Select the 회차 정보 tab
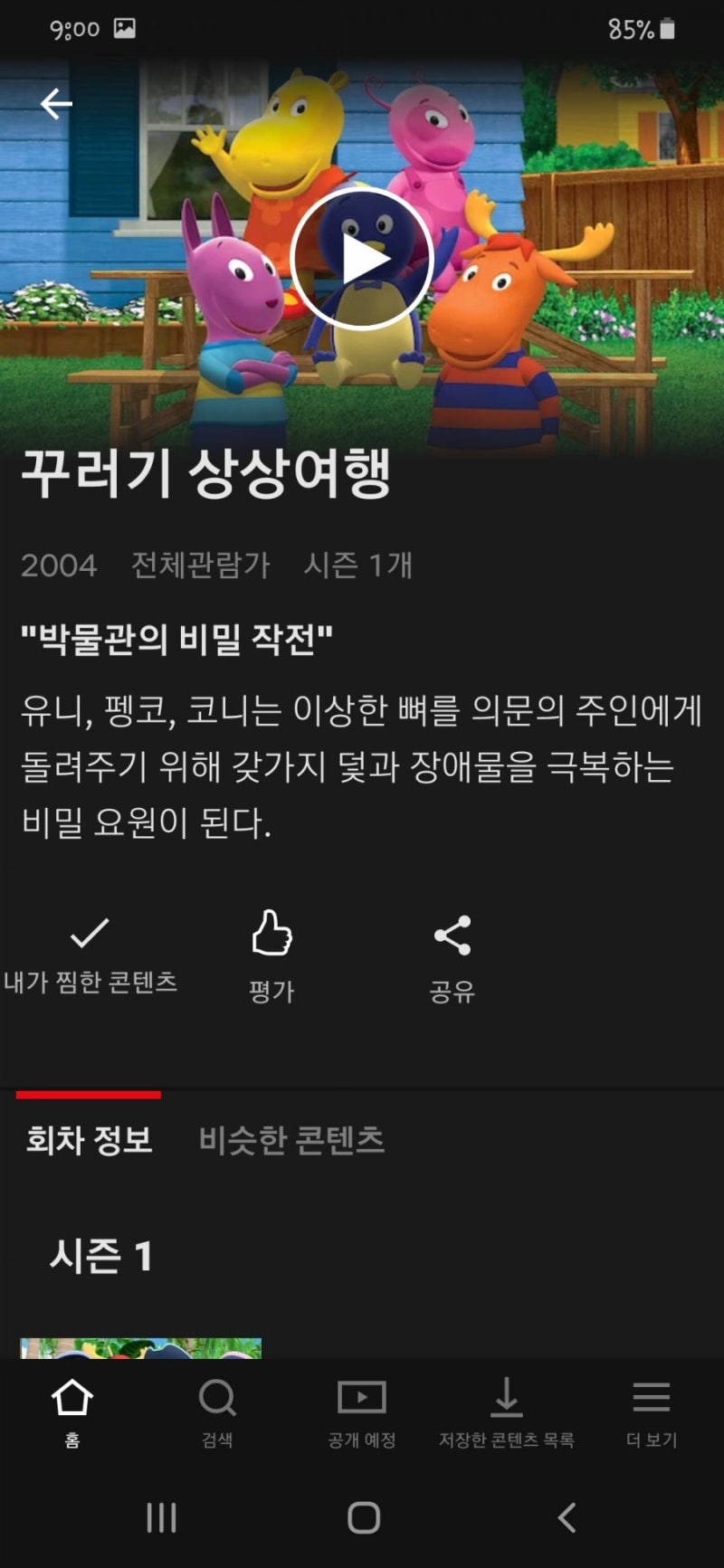Viewport: 724px width, 1568px height. pos(89,1140)
